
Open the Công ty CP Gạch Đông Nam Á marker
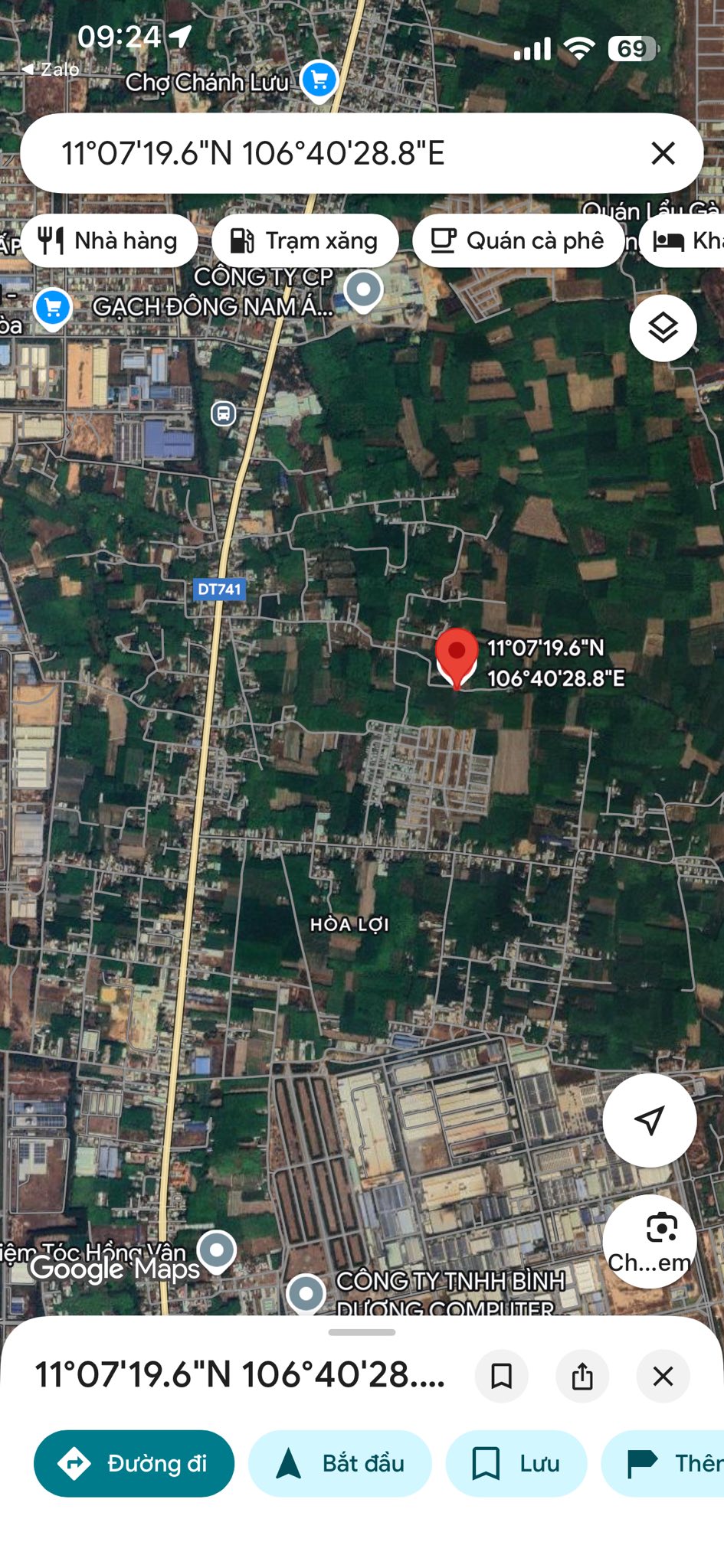pyautogui.click(x=363, y=290)
